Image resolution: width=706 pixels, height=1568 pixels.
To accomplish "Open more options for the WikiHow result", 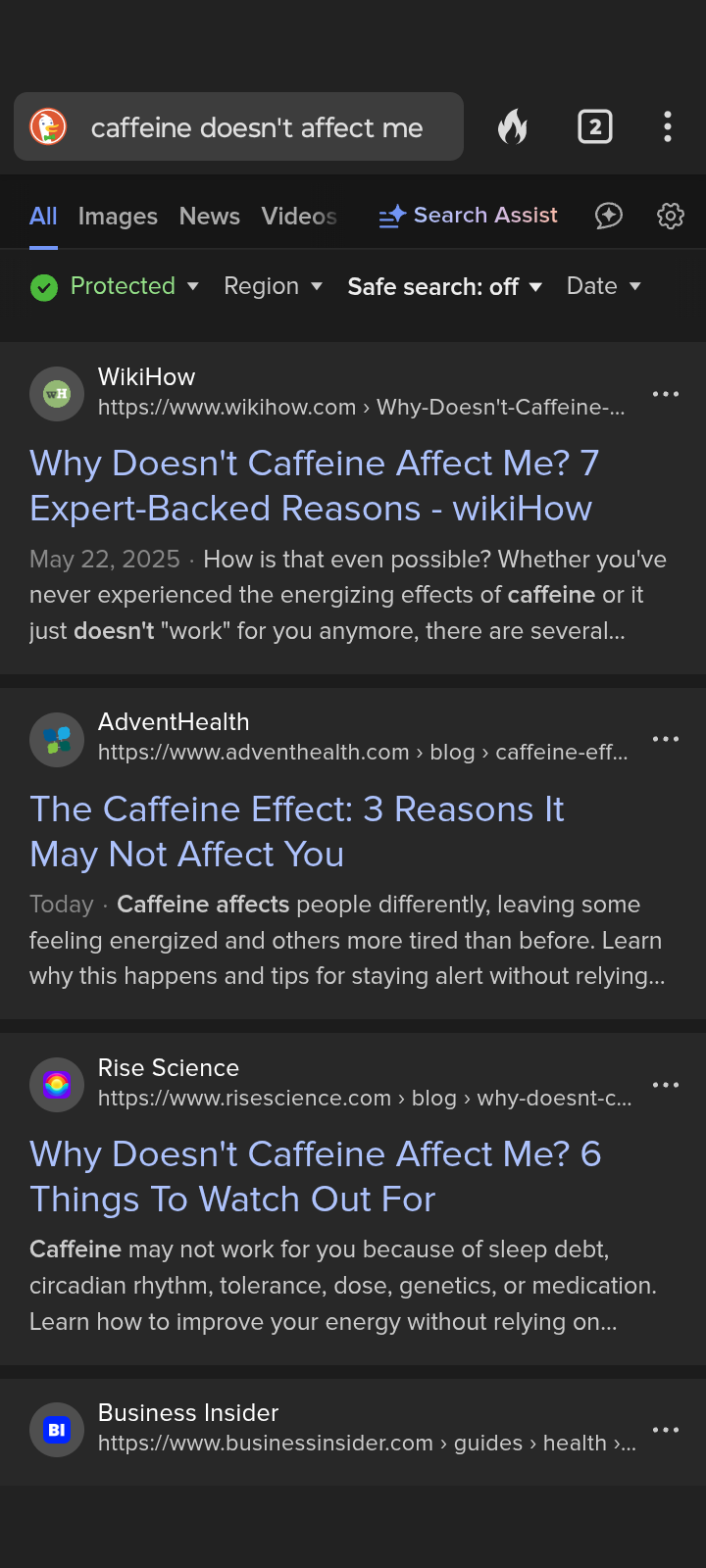I will [666, 394].
